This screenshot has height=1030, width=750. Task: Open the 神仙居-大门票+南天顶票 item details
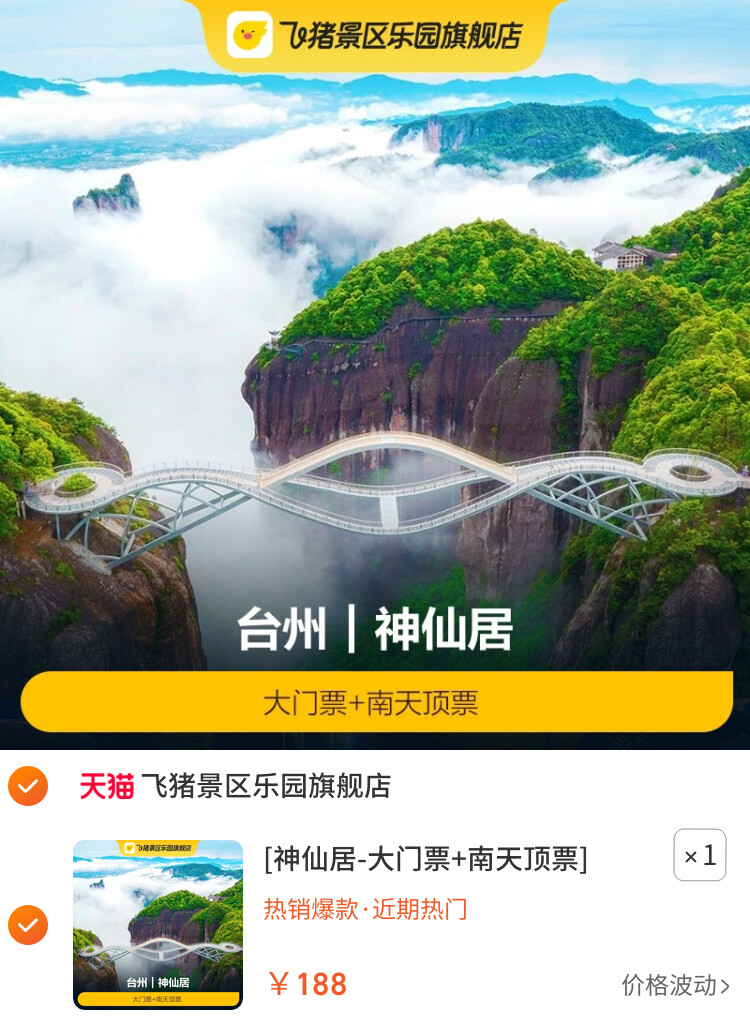click(426, 858)
